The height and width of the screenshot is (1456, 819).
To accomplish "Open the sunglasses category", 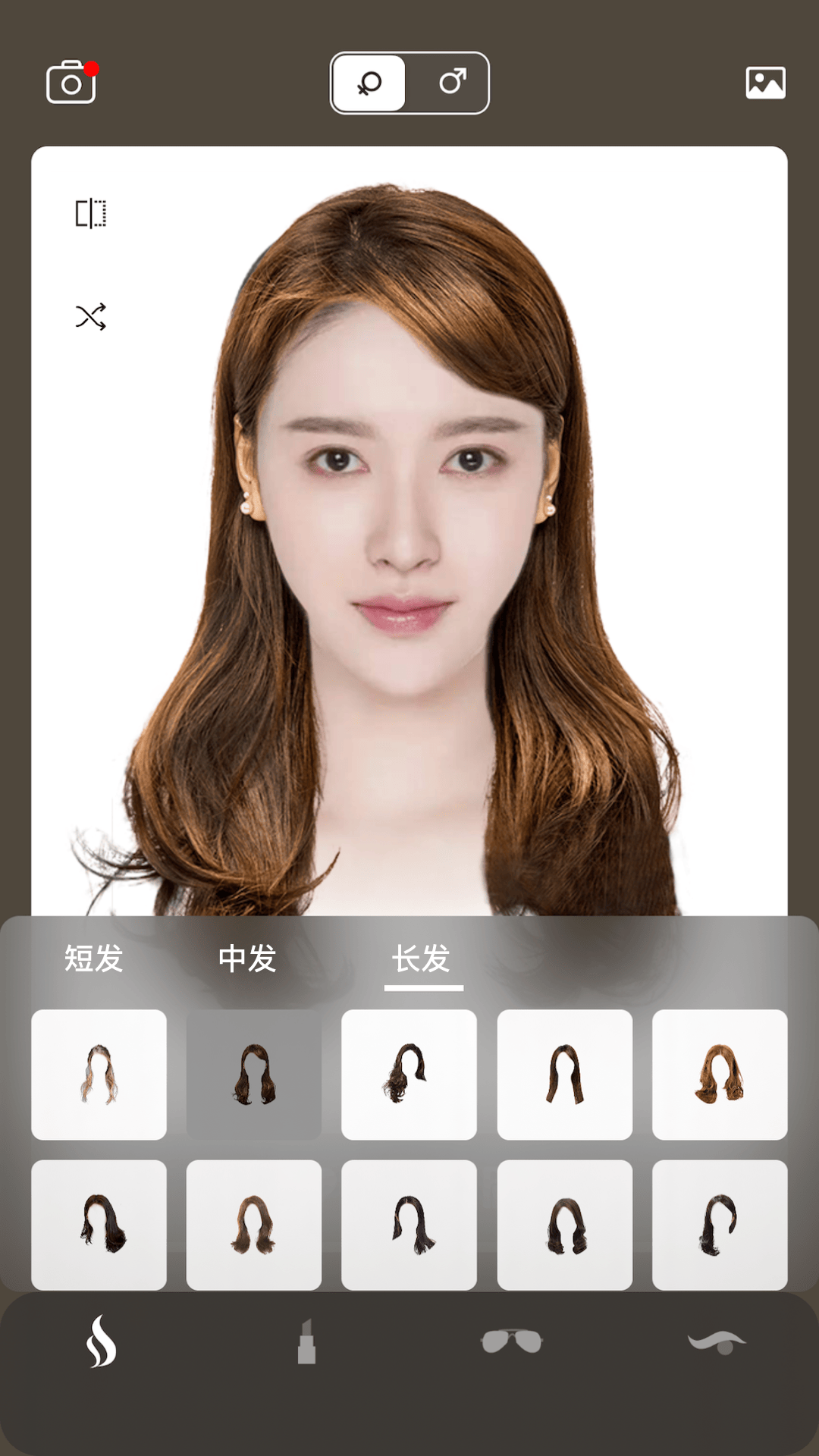I will click(511, 1342).
